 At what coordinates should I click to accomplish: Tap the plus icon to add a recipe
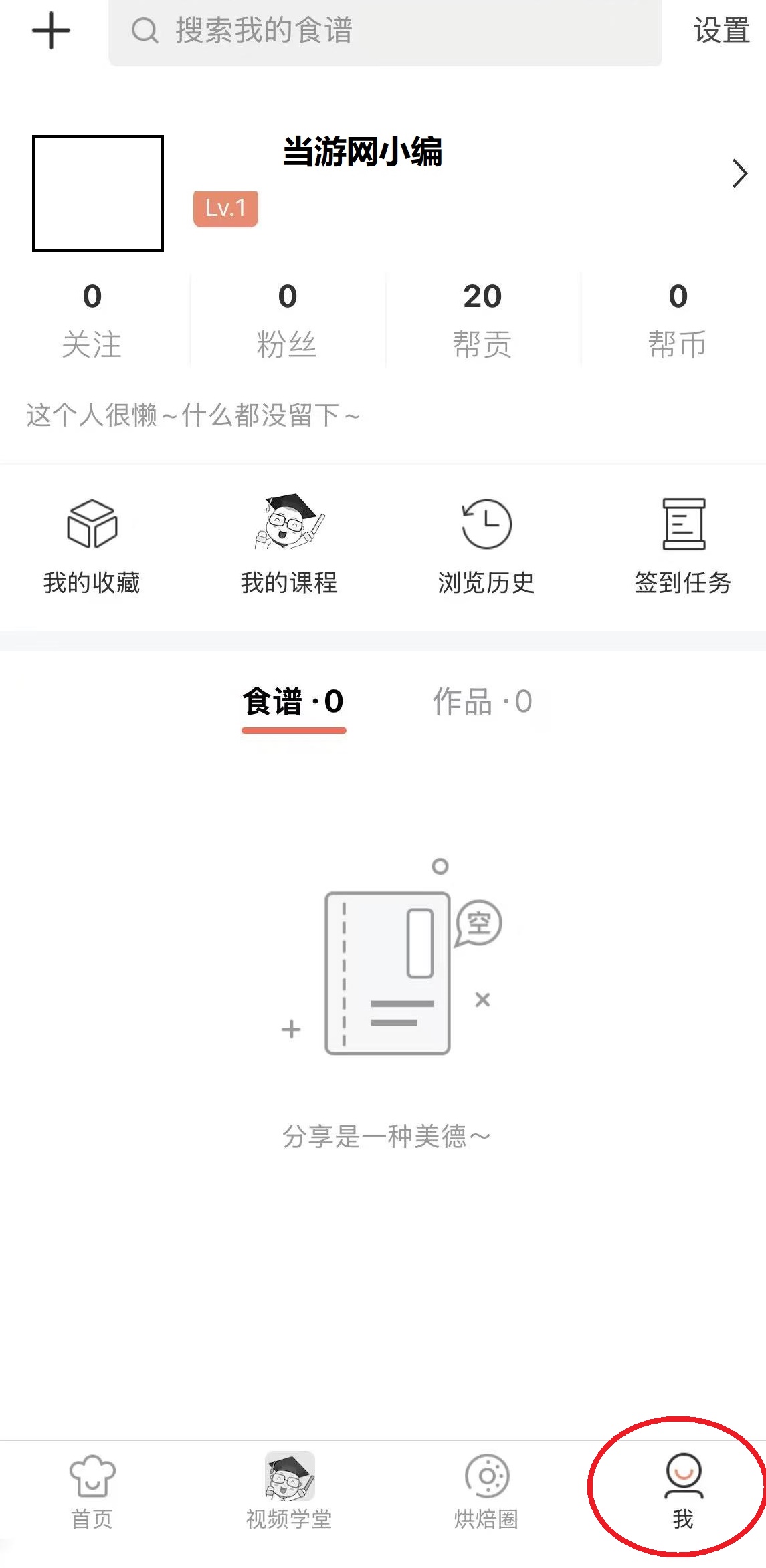51,31
